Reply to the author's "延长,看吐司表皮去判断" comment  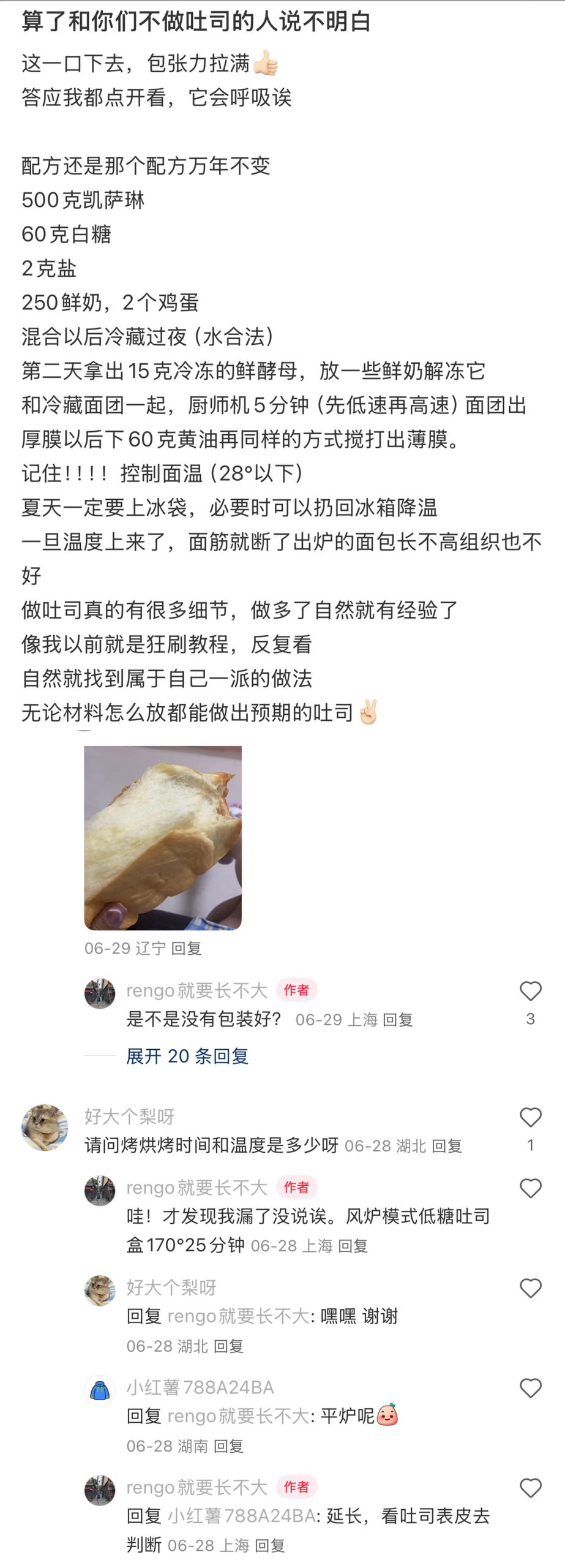tap(269, 1545)
